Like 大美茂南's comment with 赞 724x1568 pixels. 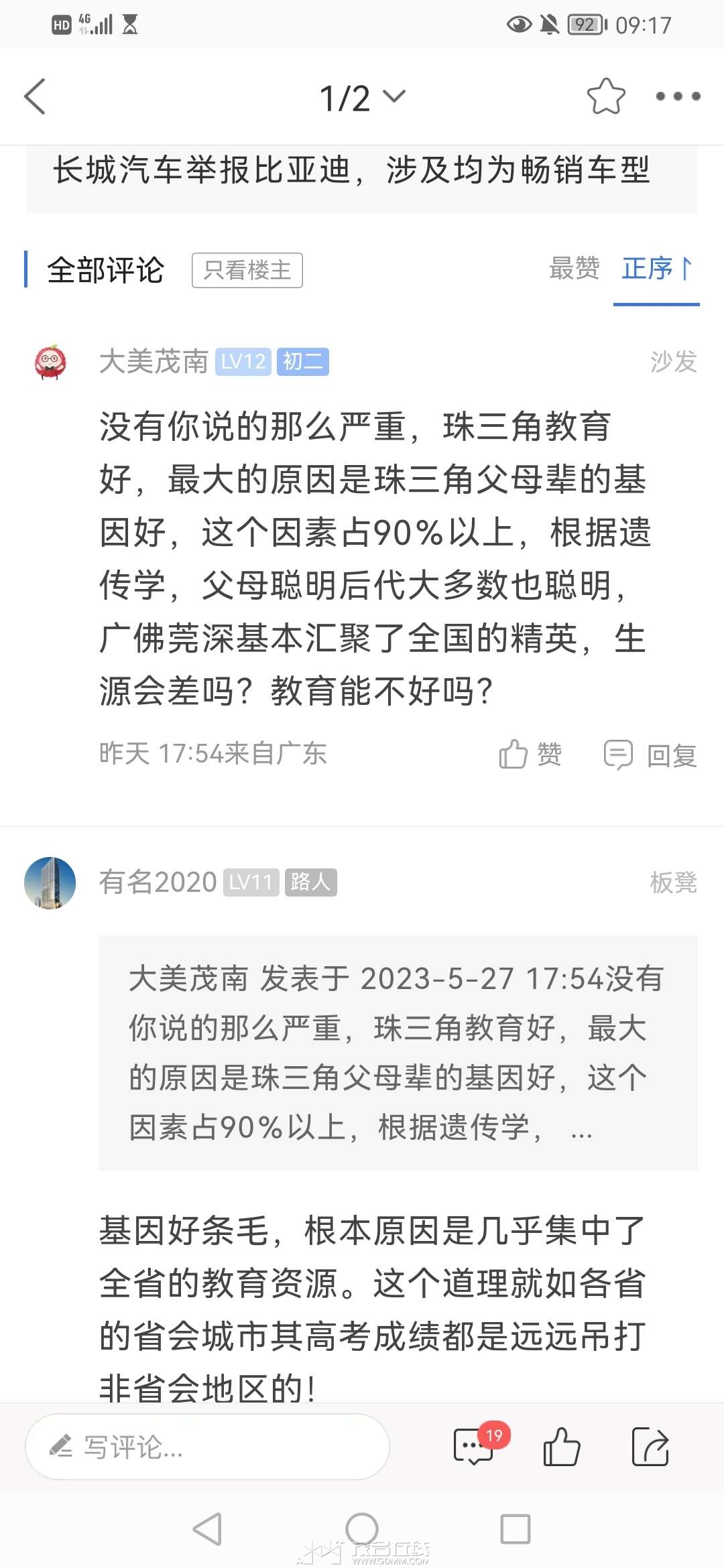click(530, 755)
